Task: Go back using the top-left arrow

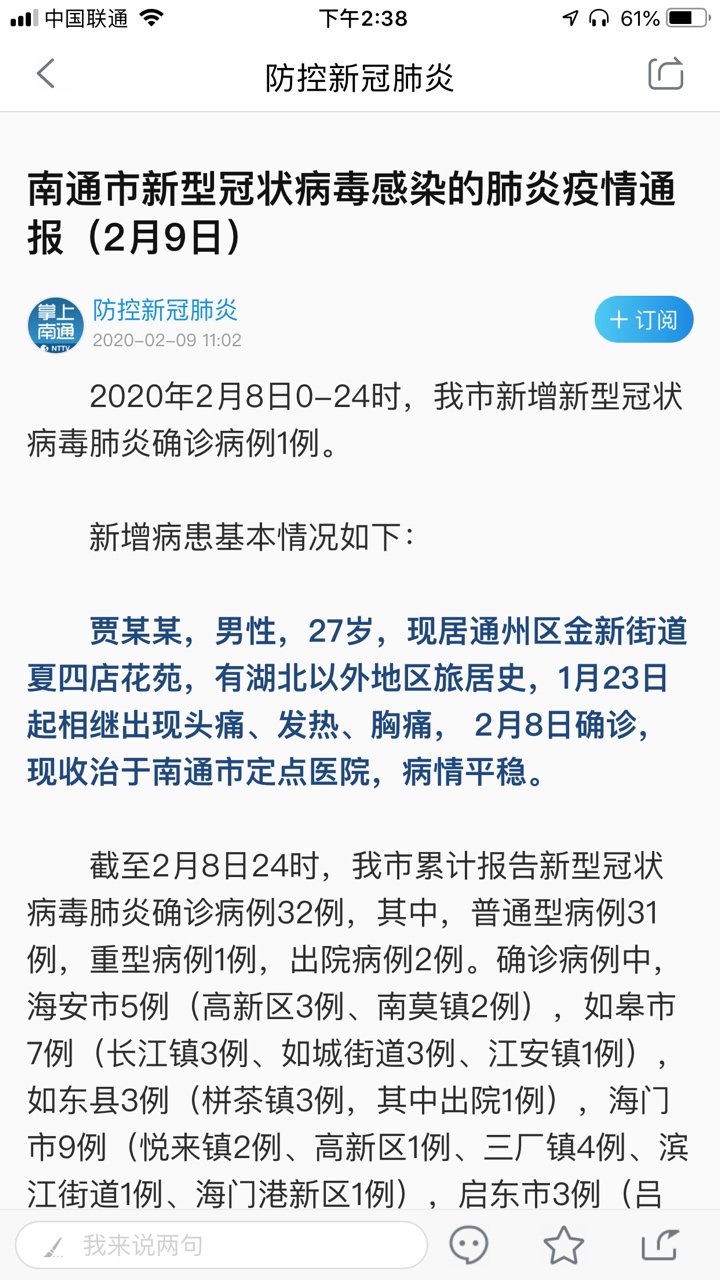Action: click(x=46, y=74)
